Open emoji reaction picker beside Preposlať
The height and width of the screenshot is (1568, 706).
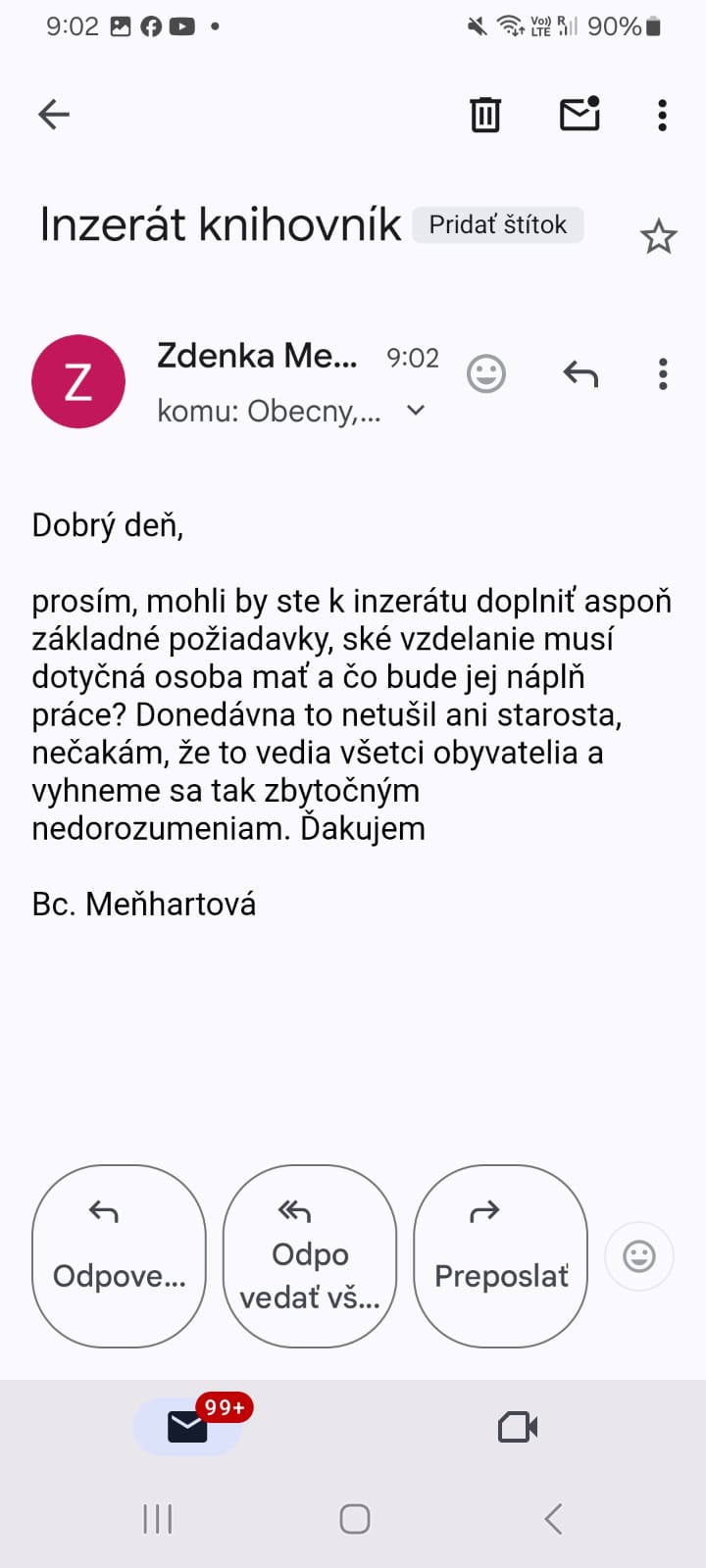[x=639, y=1255]
